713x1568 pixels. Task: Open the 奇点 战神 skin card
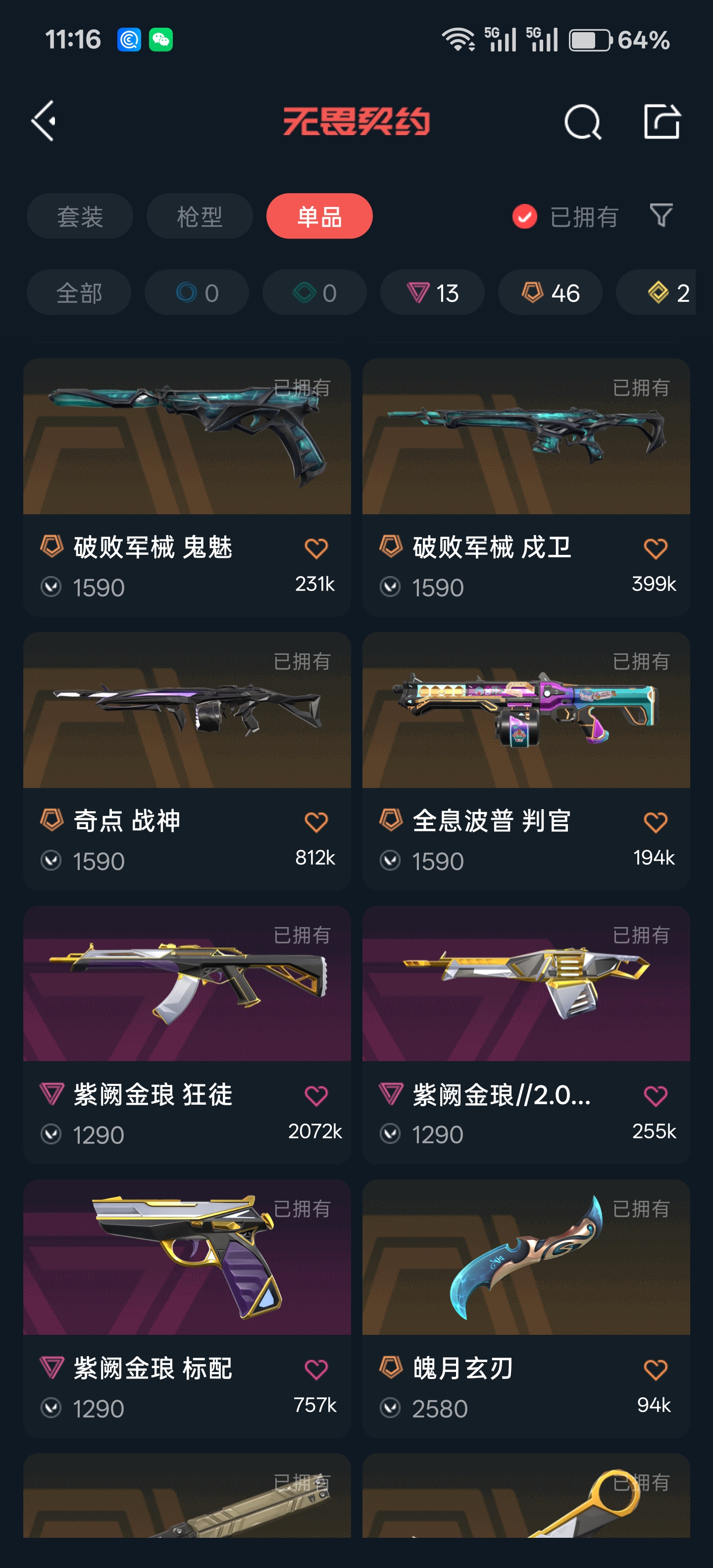187,761
